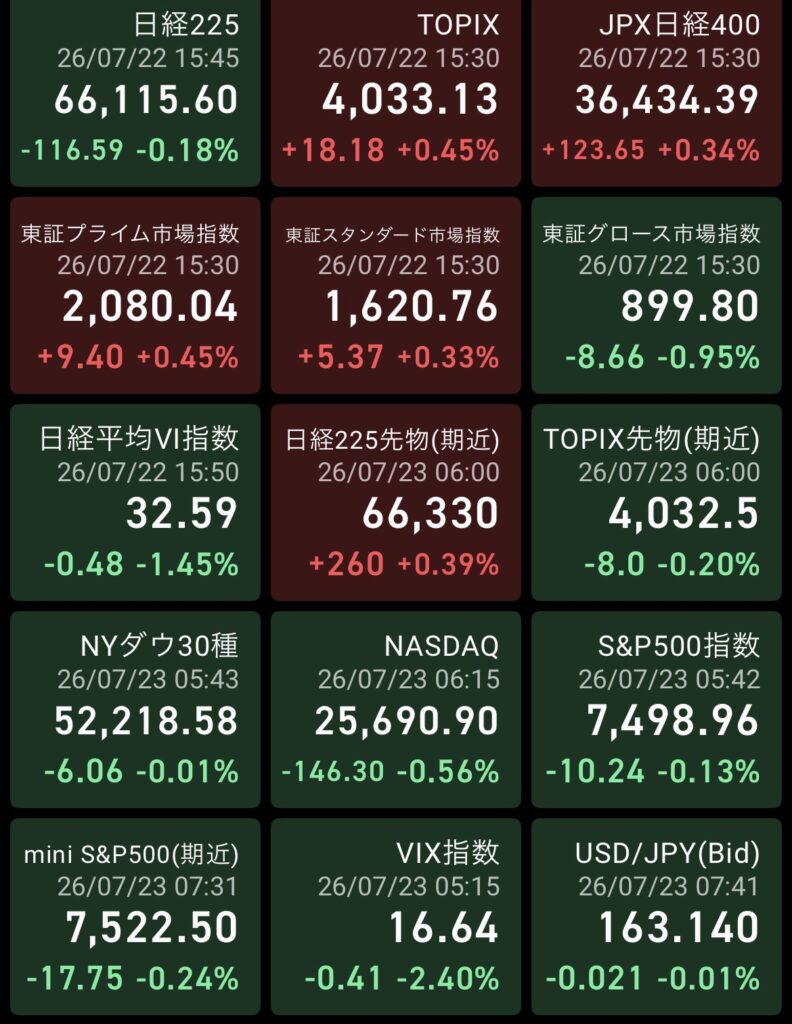Screen dimensions: 792x1024
Task: Open 東証スタンダード市場指数 tile
Action: coord(396,295)
